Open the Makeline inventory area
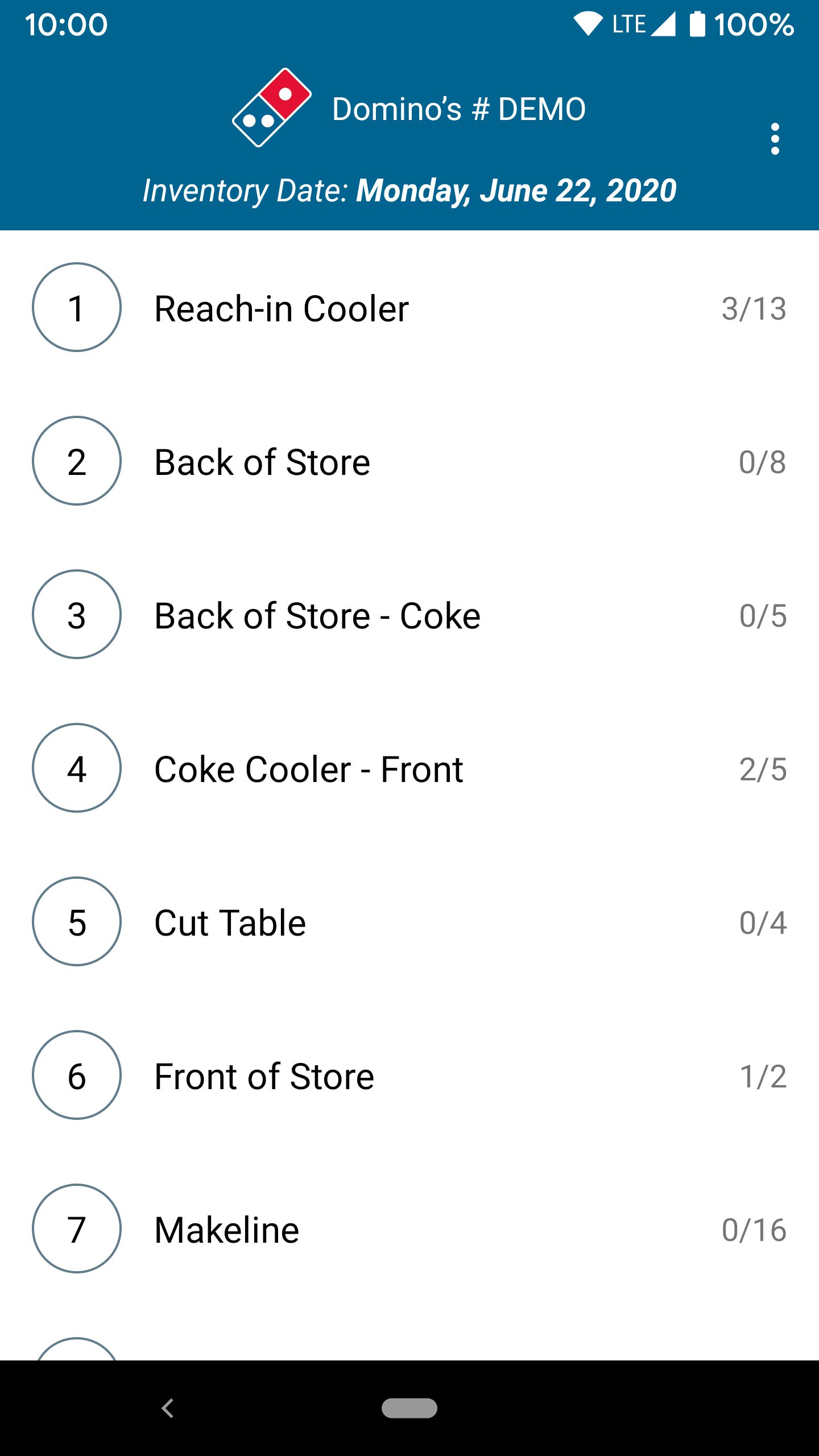Viewport: 819px width, 1456px height. (227, 1230)
